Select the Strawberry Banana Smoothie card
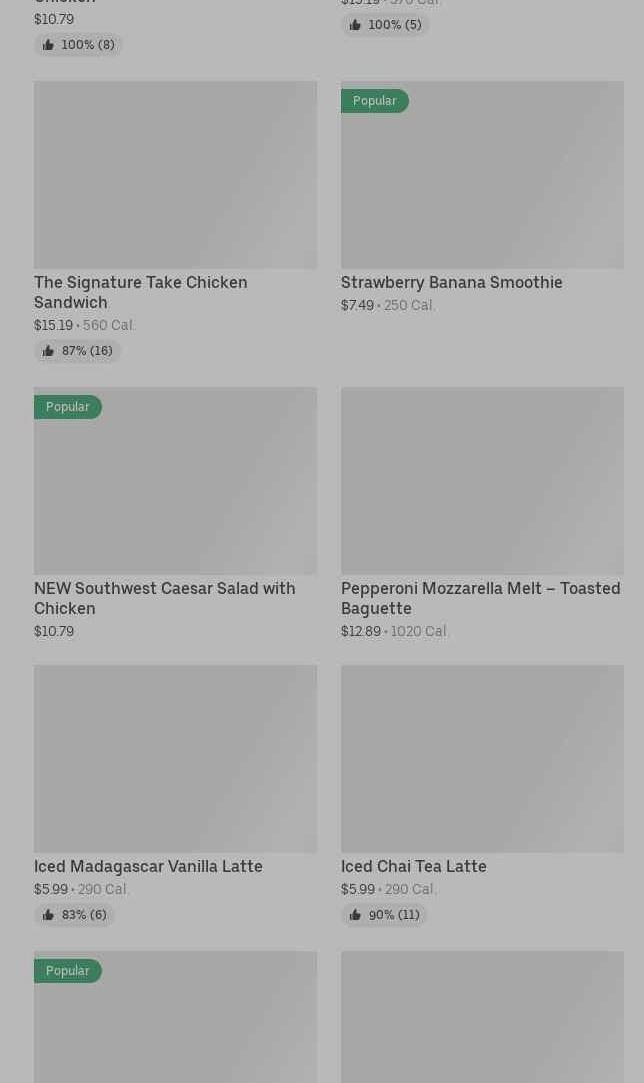644x1083 pixels. point(482,198)
